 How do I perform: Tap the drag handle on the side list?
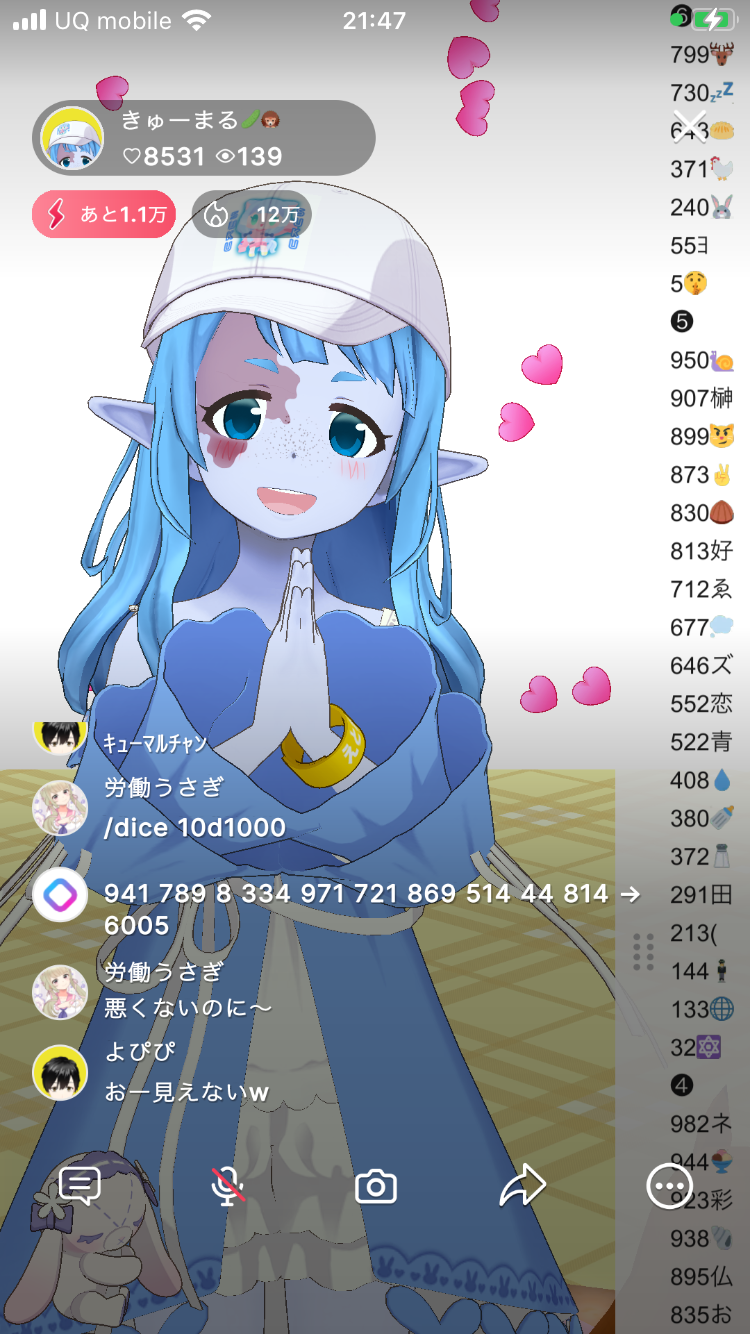point(644,951)
